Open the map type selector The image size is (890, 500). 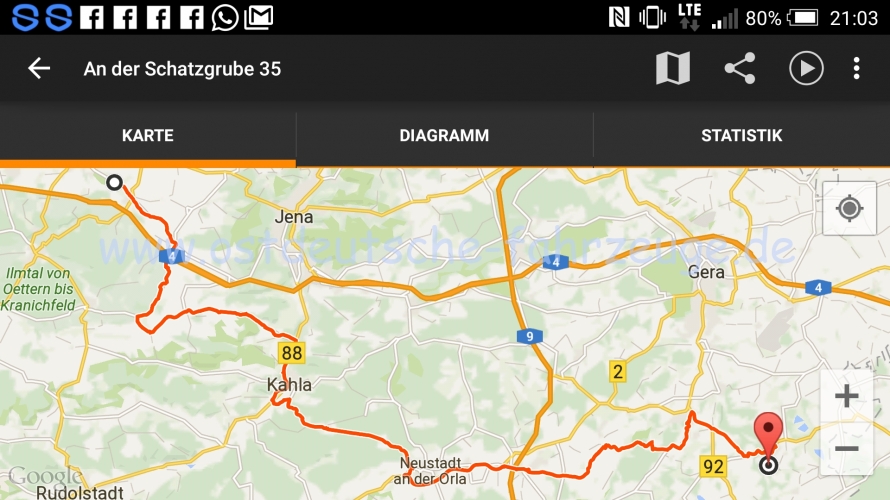pyautogui.click(x=672, y=69)
